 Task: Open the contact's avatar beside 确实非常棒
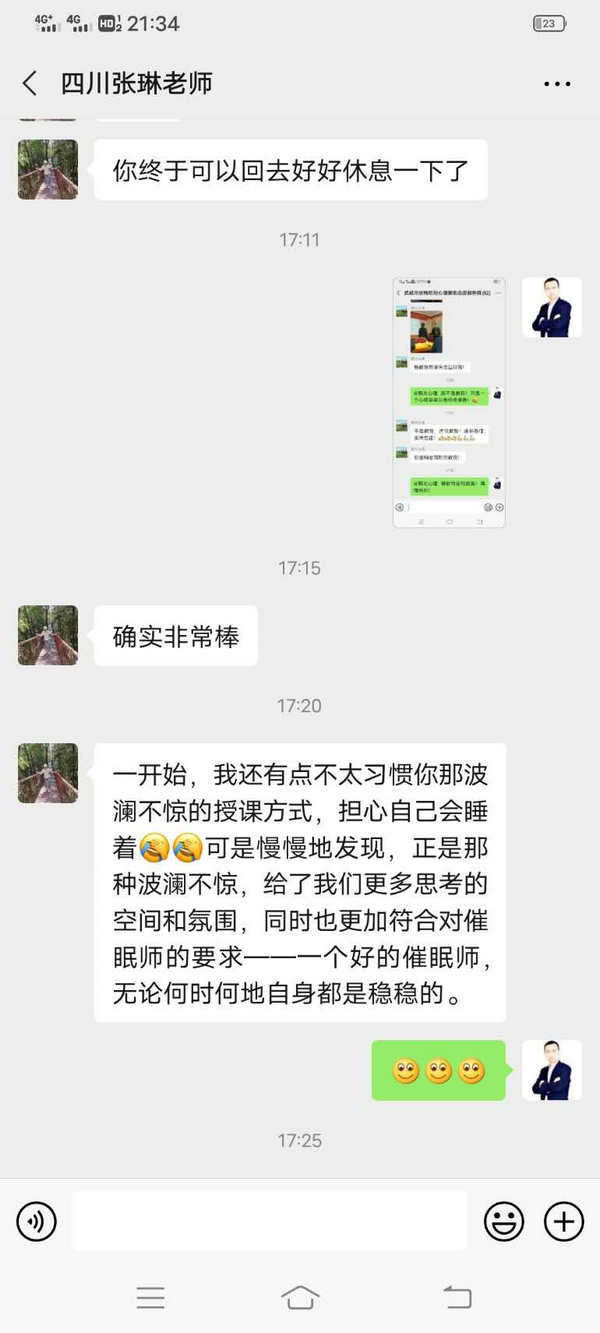pyautogui.click(x=48, y=635)
